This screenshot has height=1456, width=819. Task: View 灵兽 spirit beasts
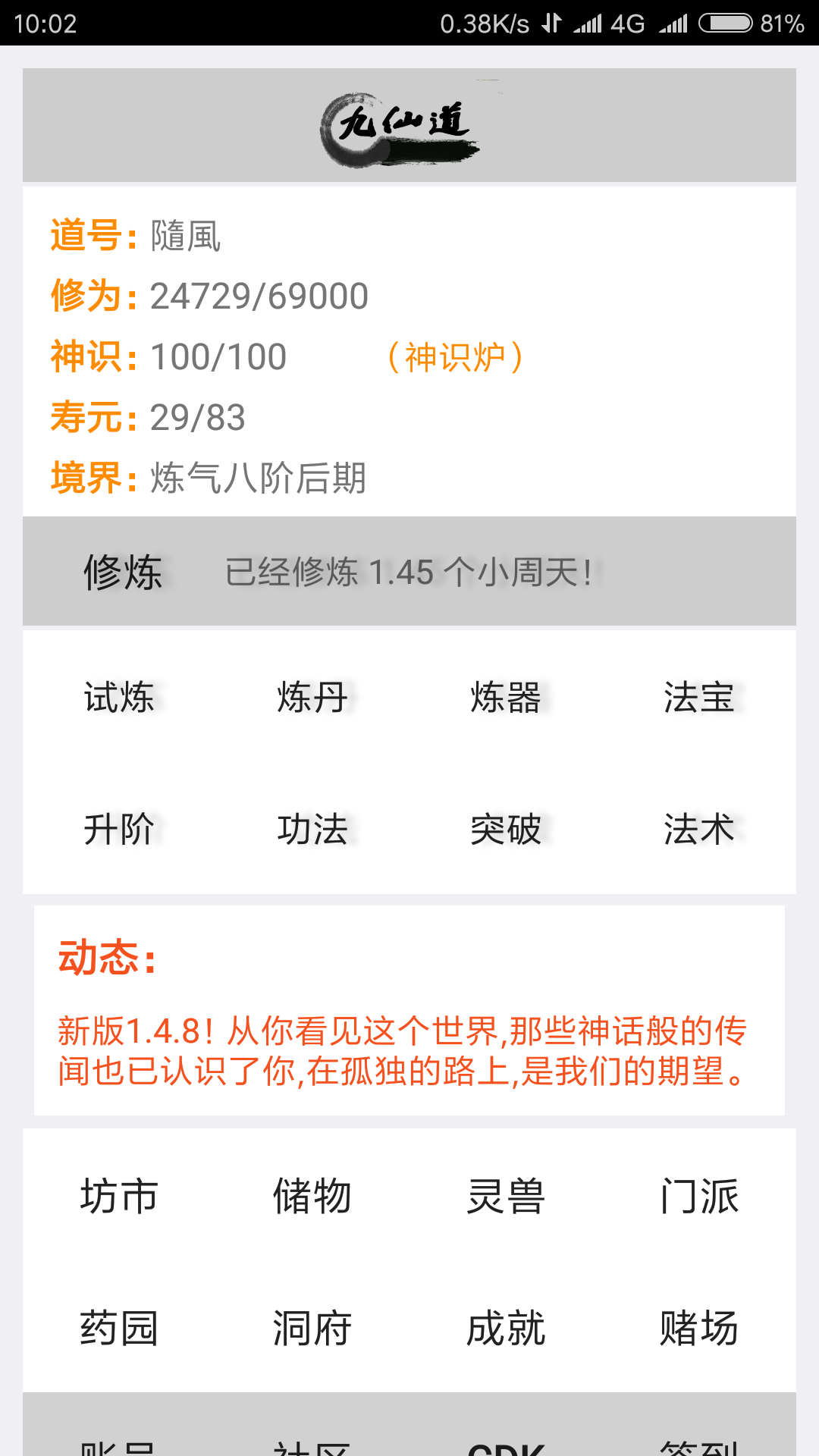pyautogui.click(x=506, y=1196)
